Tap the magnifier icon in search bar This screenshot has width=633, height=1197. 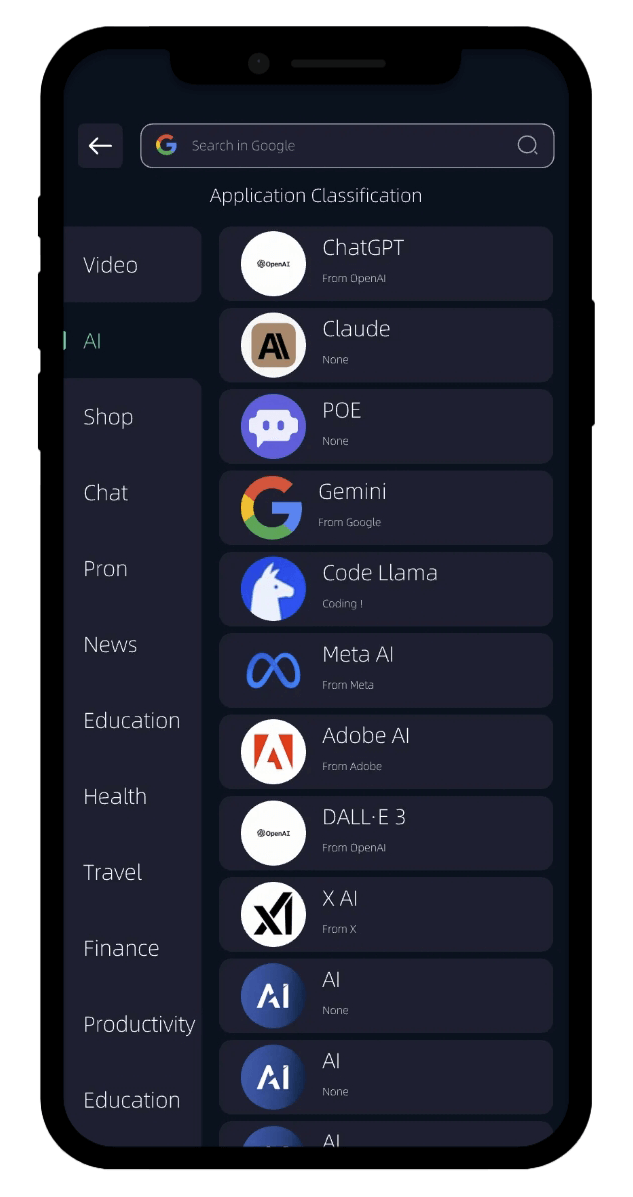(x=527, y=146)
